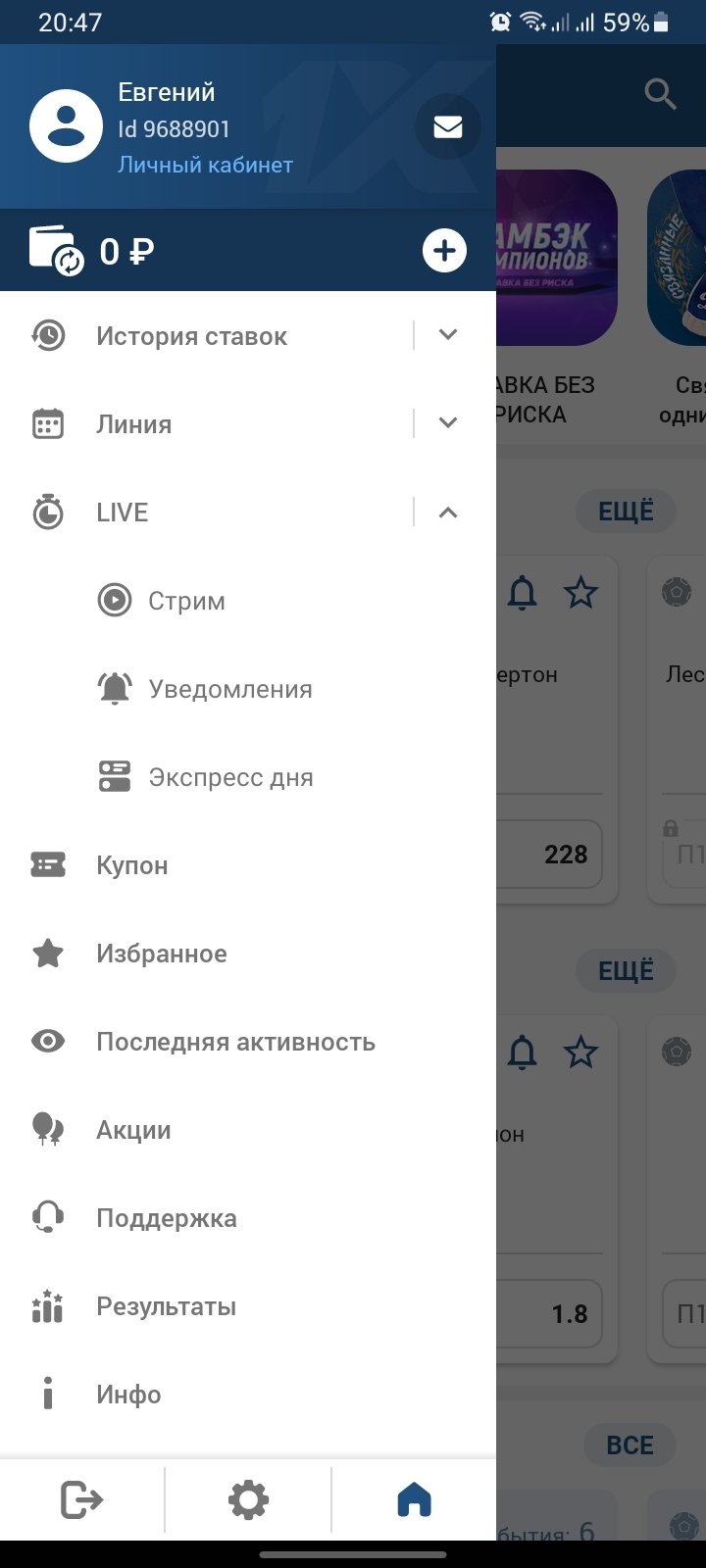
Task: Contact Поддержка from the menu
Action: tap(166, 1218)
